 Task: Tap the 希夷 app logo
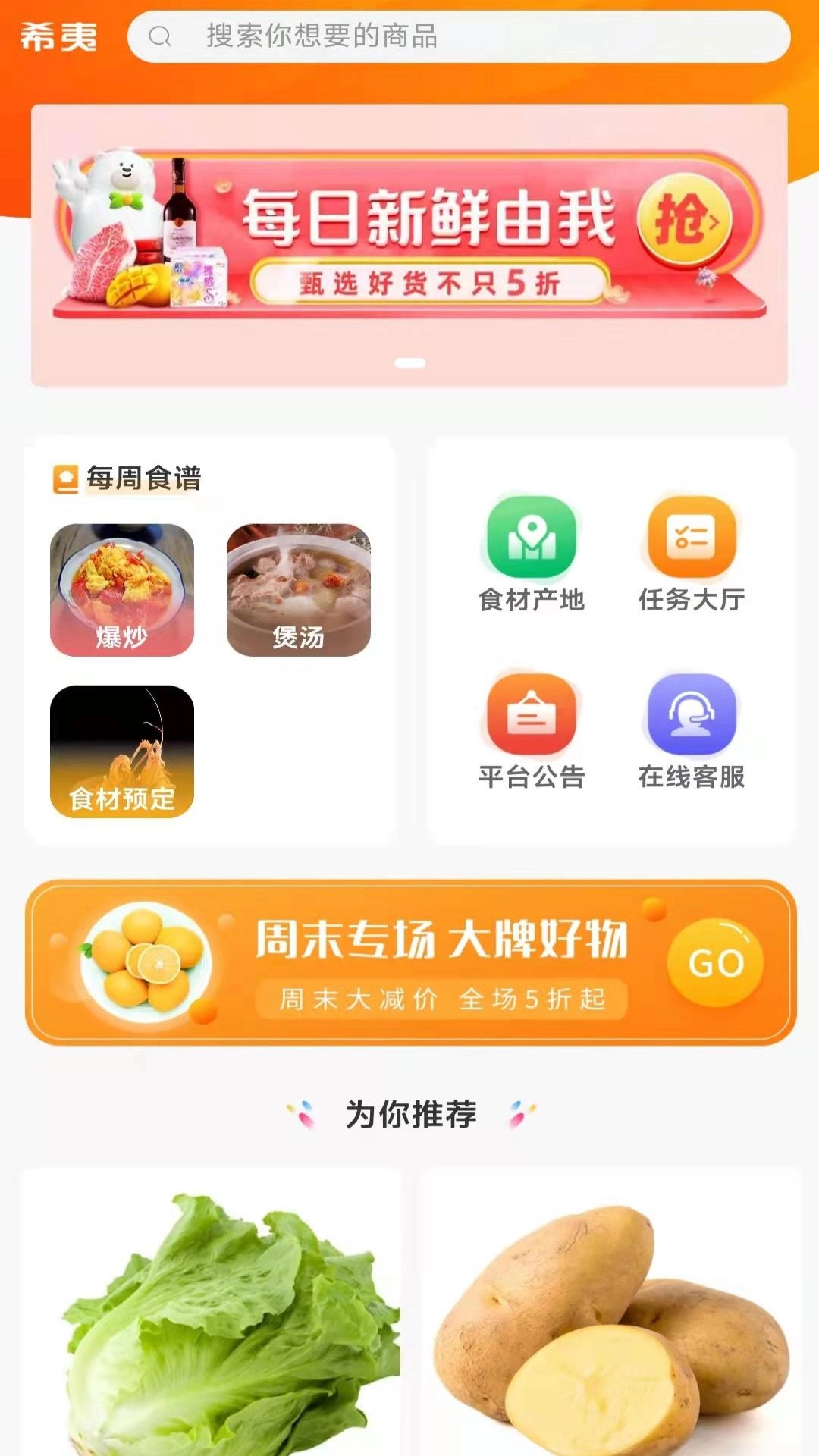tap(57, 34)
